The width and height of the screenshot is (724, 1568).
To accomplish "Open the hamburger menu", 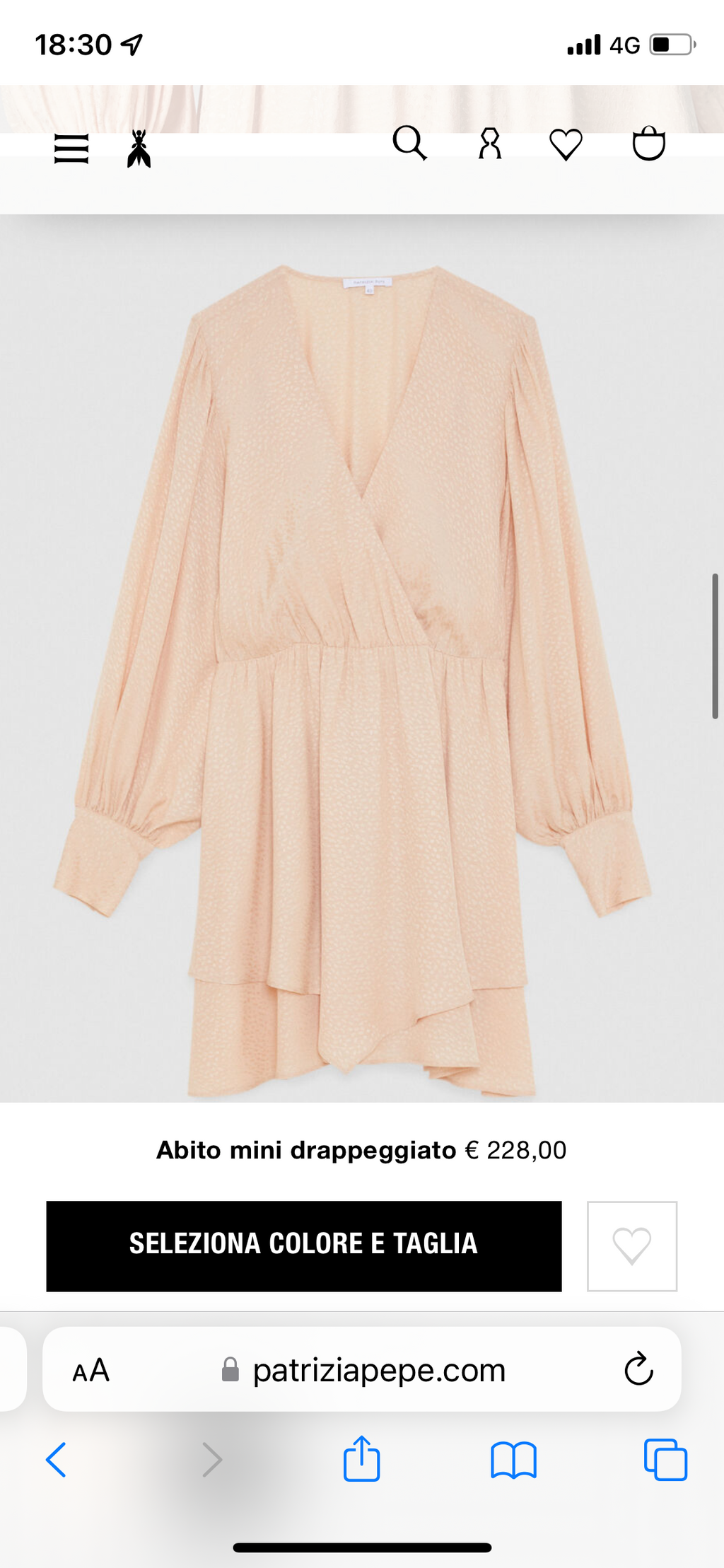I will [71, 149].
